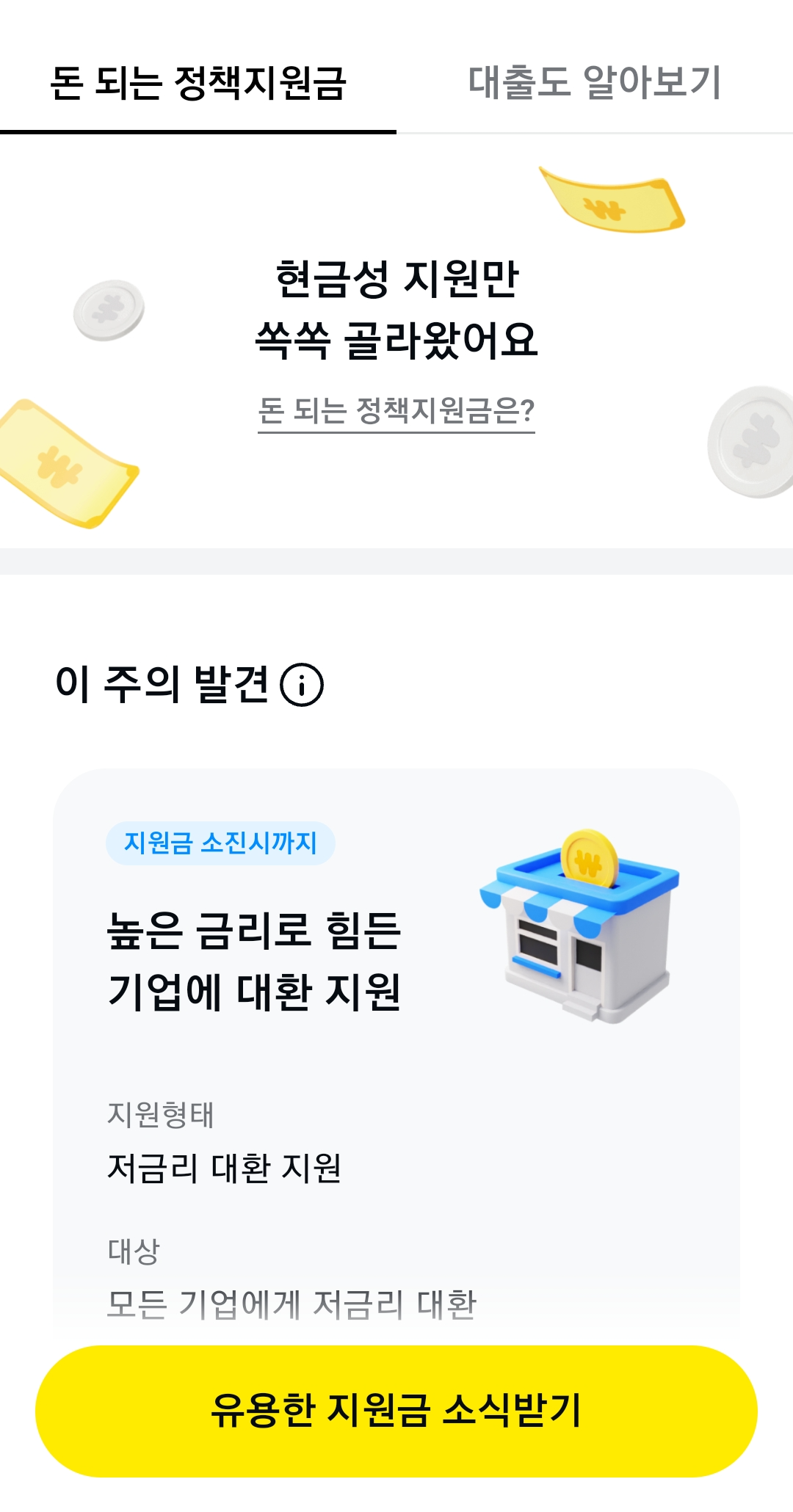Click the 저금리 대환 지원 support card
793x1512 pixels.
pos(396,1064)
